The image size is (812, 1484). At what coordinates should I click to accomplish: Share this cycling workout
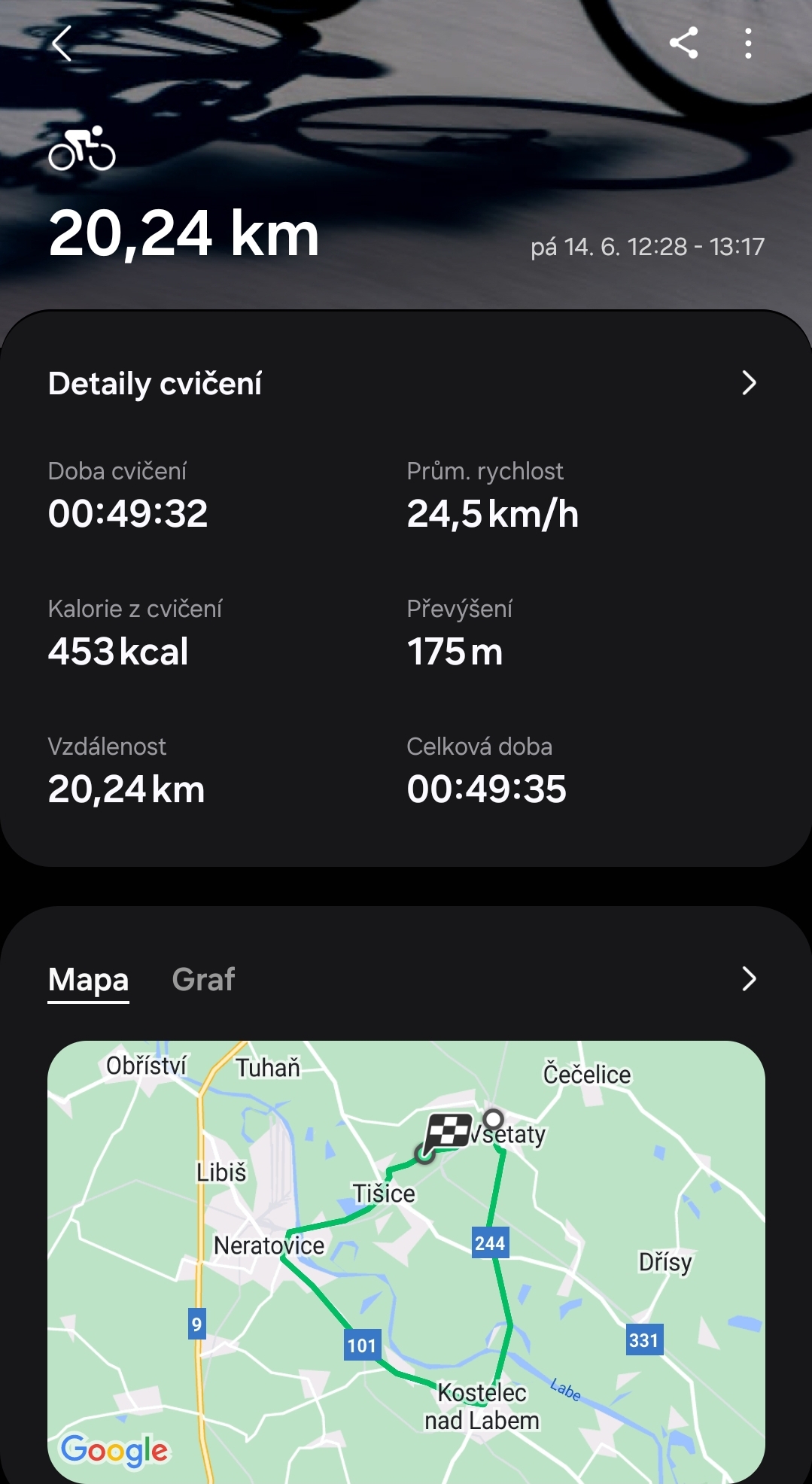(683, 44)
